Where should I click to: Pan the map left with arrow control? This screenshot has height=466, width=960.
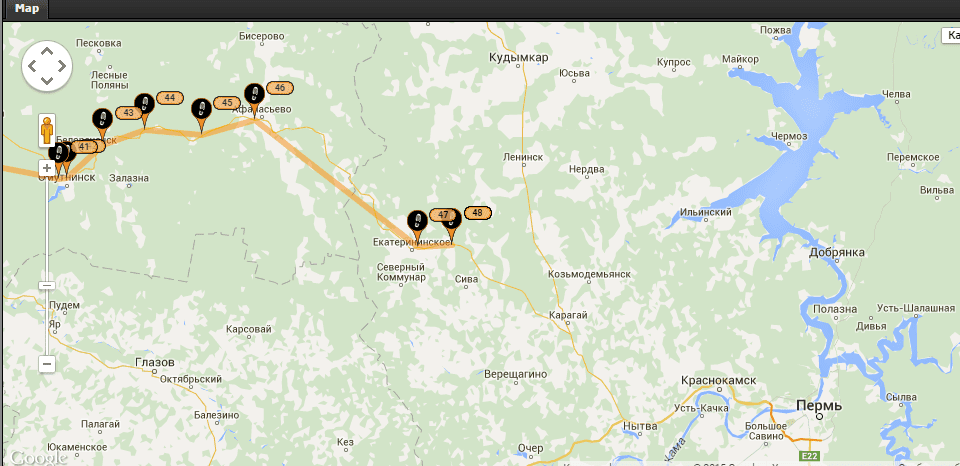pos(32,66)
